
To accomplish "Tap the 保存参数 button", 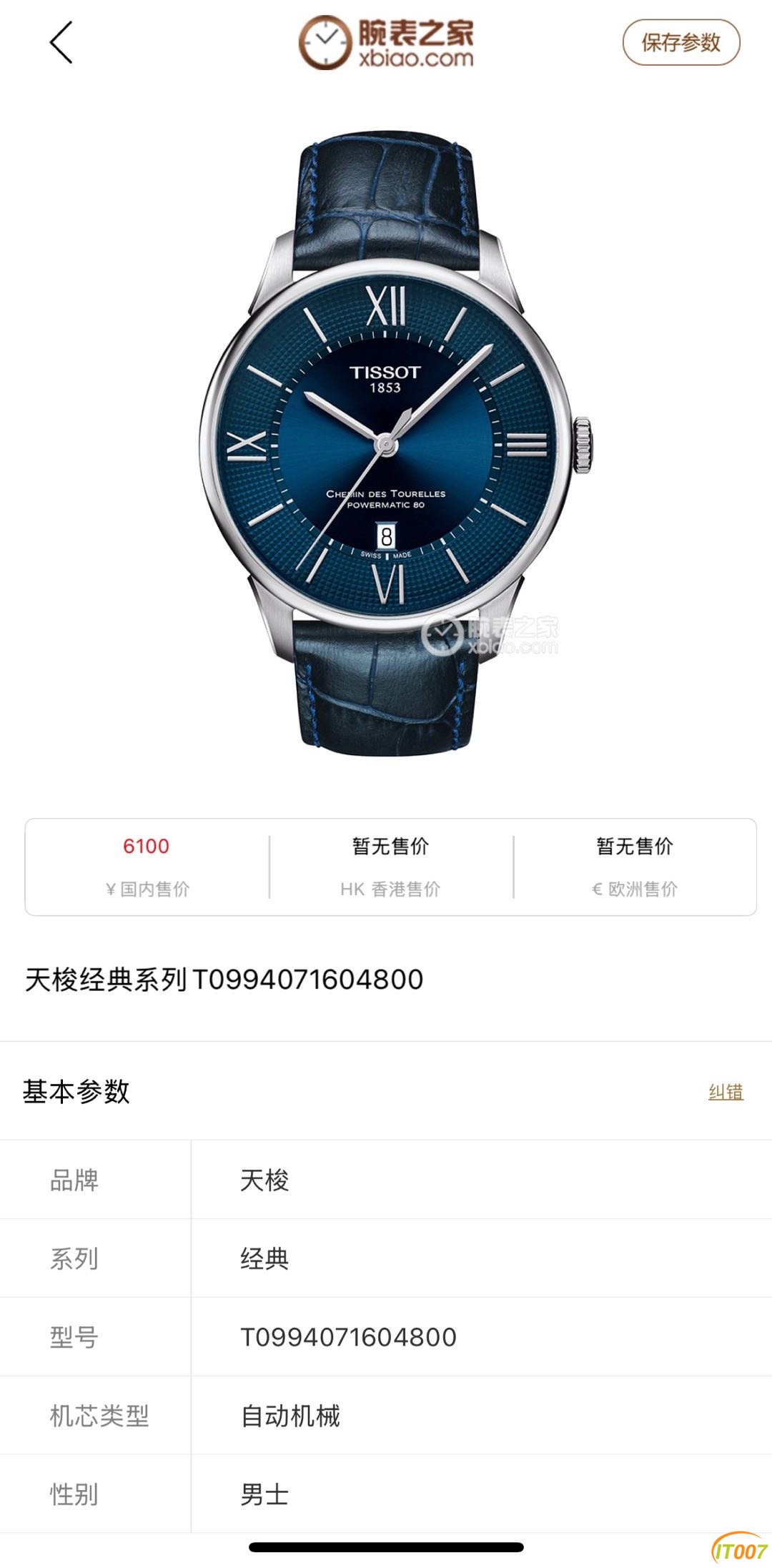I will click(x=681, y=43).
